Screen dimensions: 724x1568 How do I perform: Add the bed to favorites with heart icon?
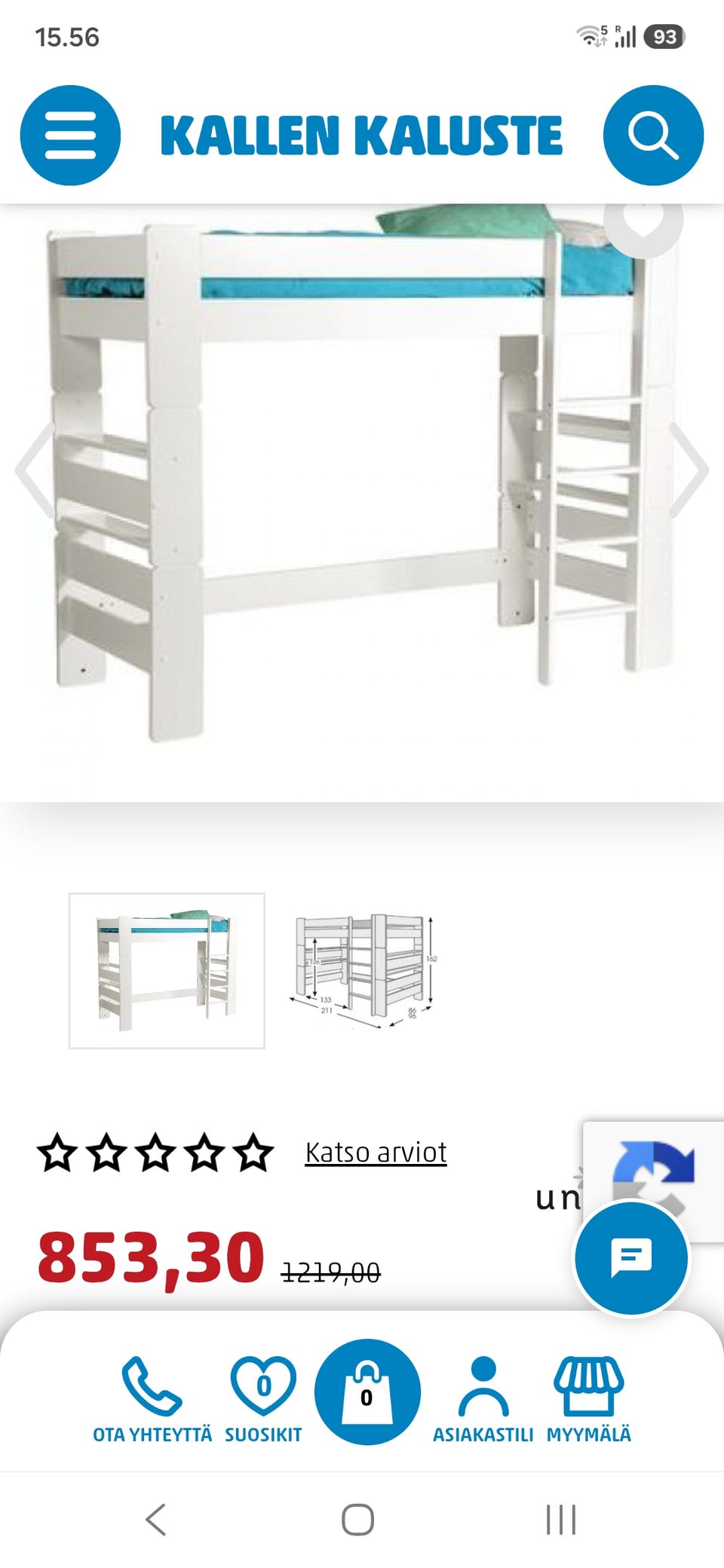coord(643,219)
